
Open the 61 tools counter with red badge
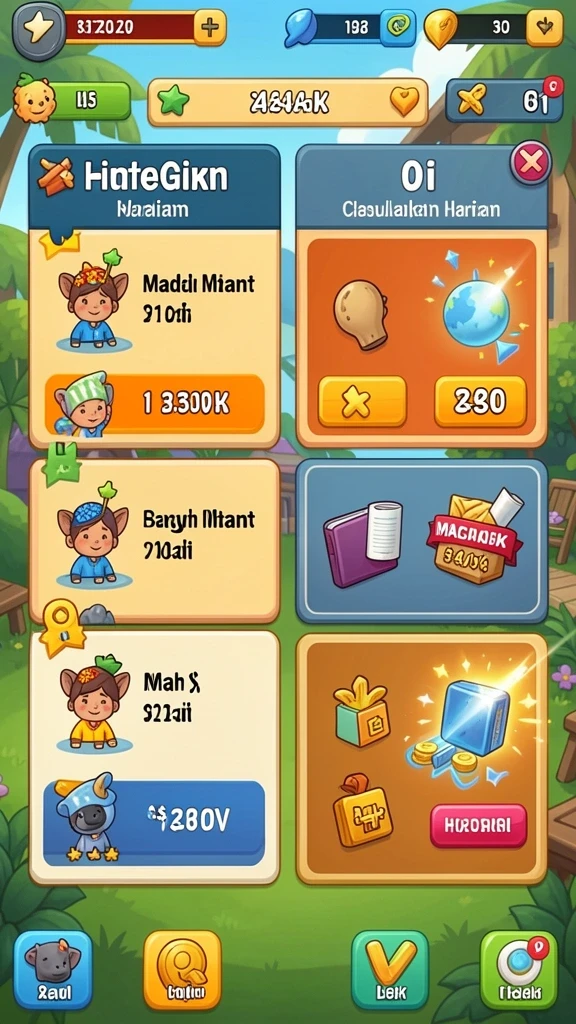click(x=504, y=101)
